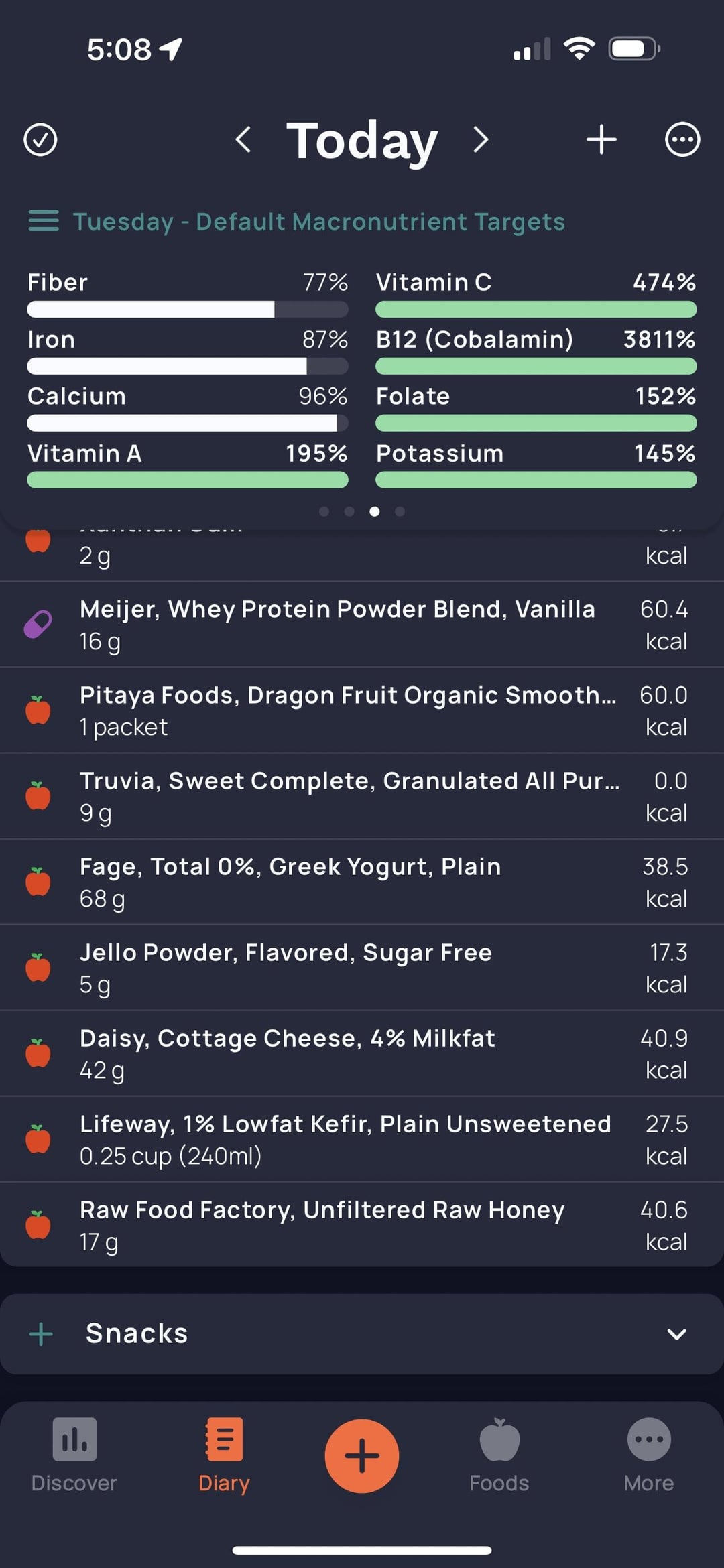Expand the Snacks section chevron
Viewport: 724px width, 1568px height.
tap(677, 1334)
